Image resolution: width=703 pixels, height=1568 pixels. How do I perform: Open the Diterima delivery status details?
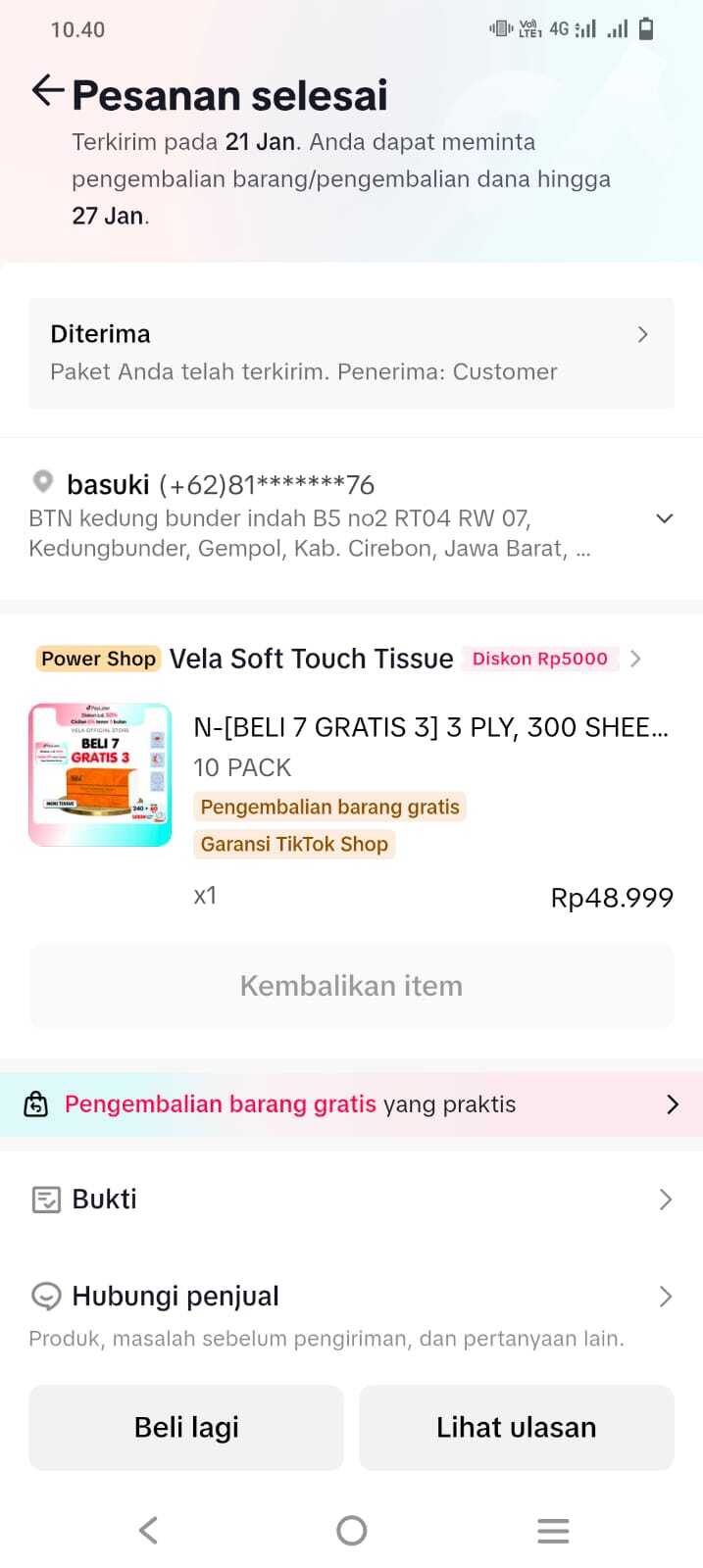[x=351, y=353]
